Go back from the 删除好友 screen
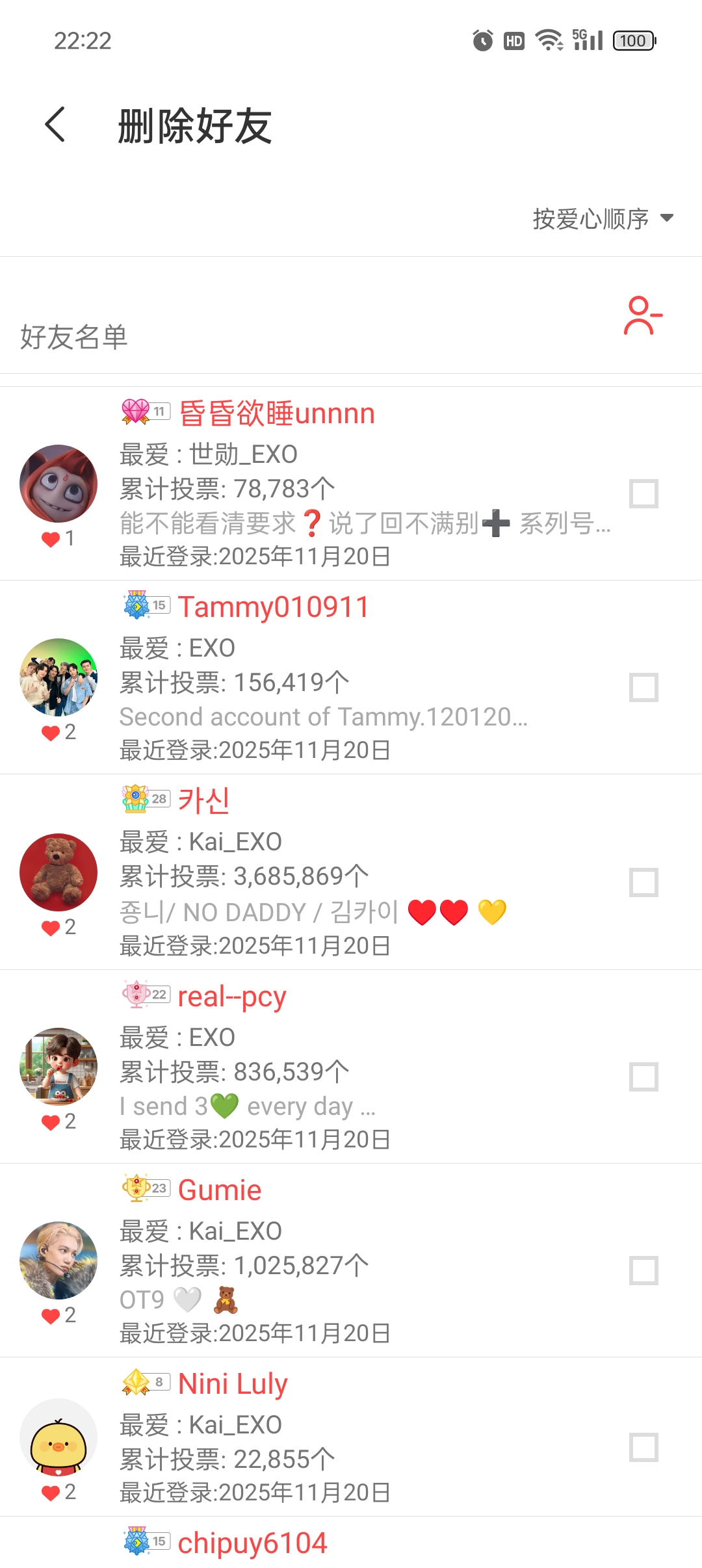 point(56,124)
